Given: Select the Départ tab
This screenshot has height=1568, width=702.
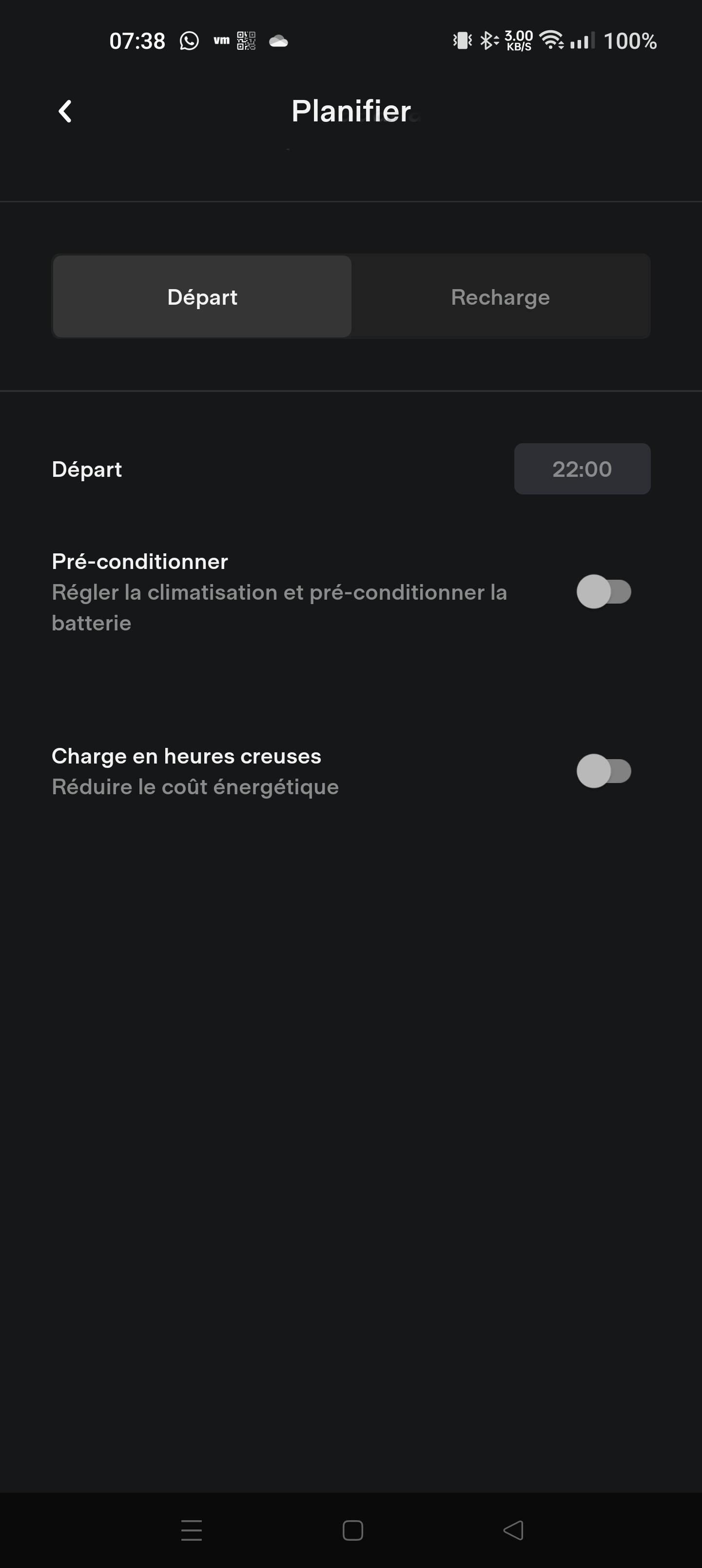Looking at the screenshot, I should (202, 297).
